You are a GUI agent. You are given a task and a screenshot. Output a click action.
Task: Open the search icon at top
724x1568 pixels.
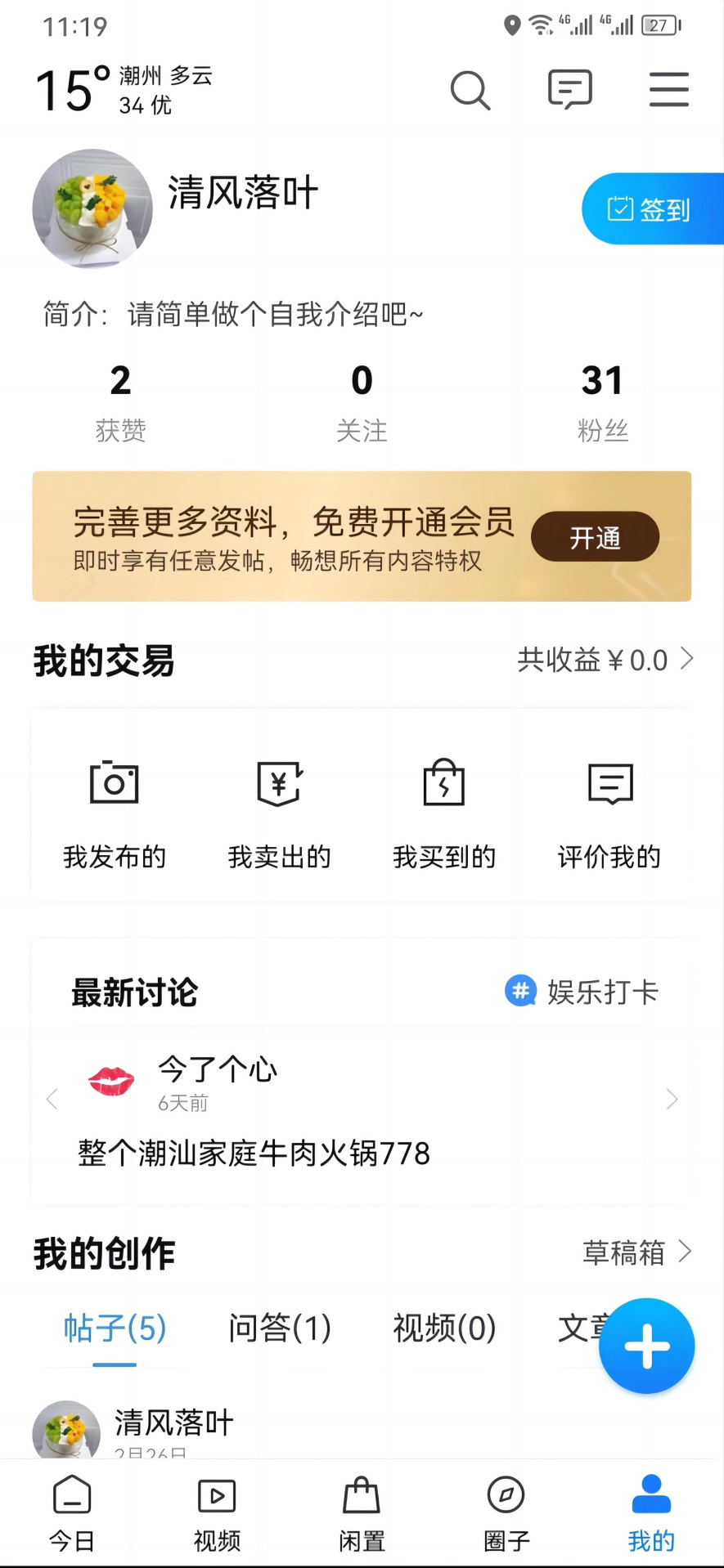pos(471,90)
